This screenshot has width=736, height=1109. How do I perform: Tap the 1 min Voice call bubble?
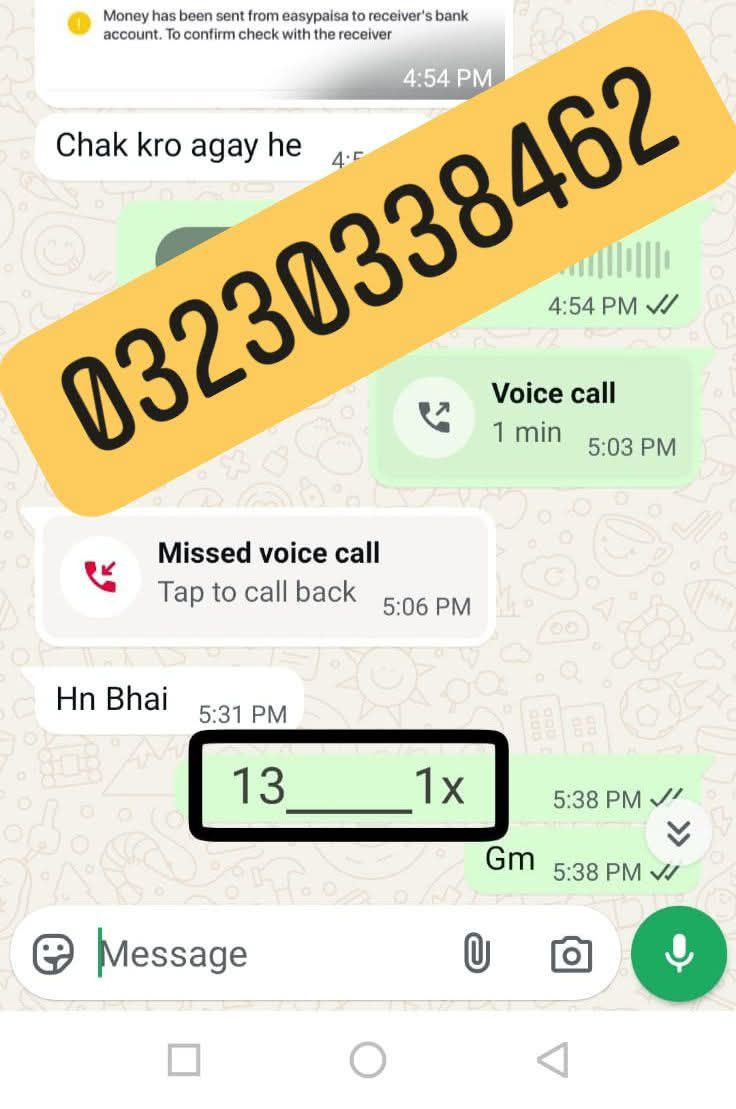pos(533,418)
